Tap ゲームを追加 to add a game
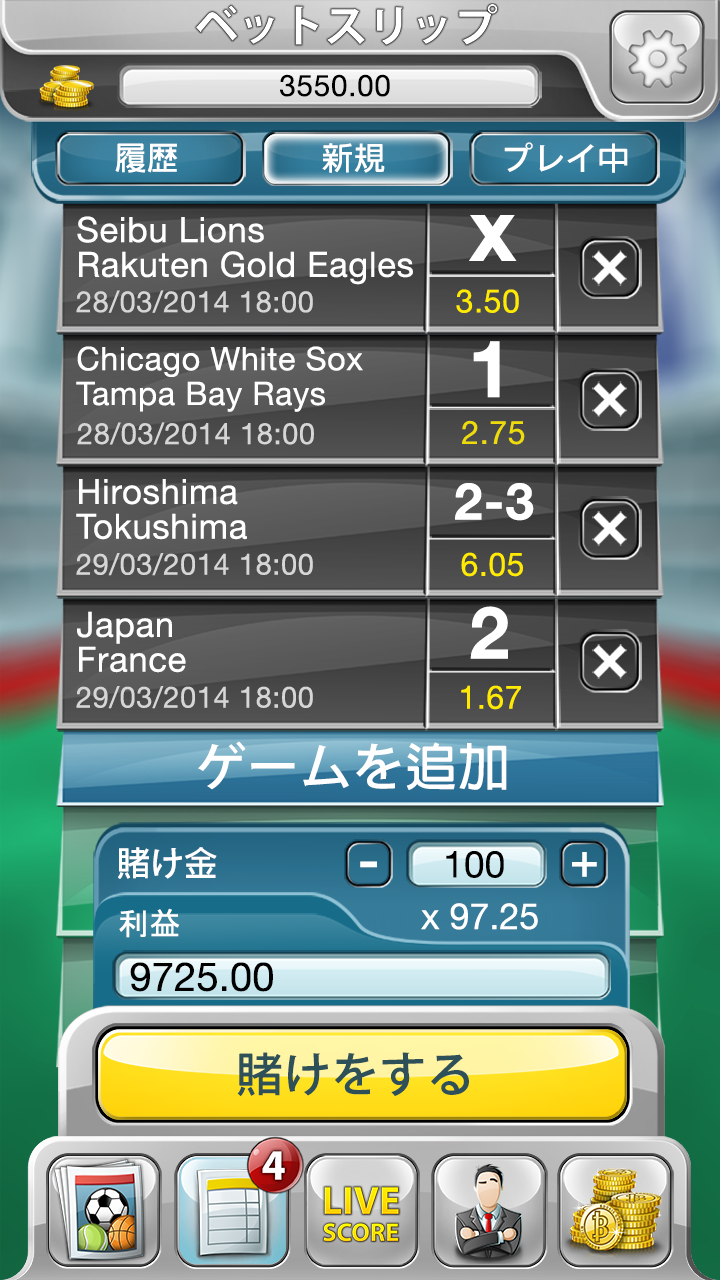The height and width of the screenshot is (1280, 720). click(x=360, y=768)
